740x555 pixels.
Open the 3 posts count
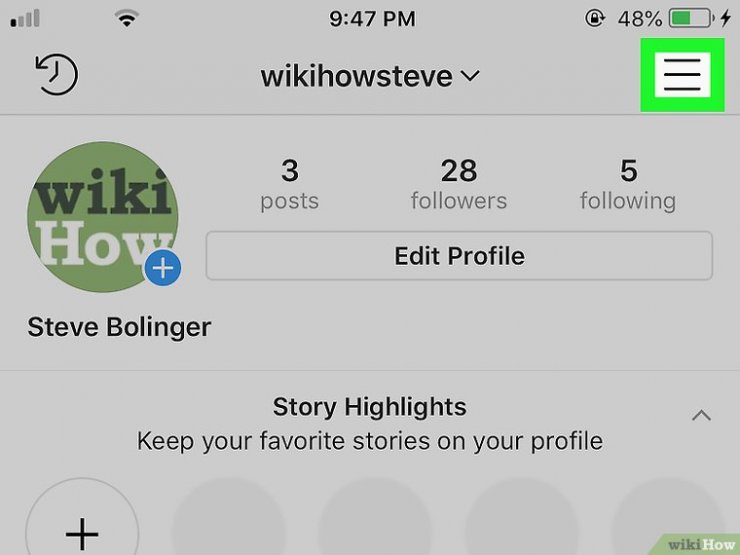click(x=289, y=184)
